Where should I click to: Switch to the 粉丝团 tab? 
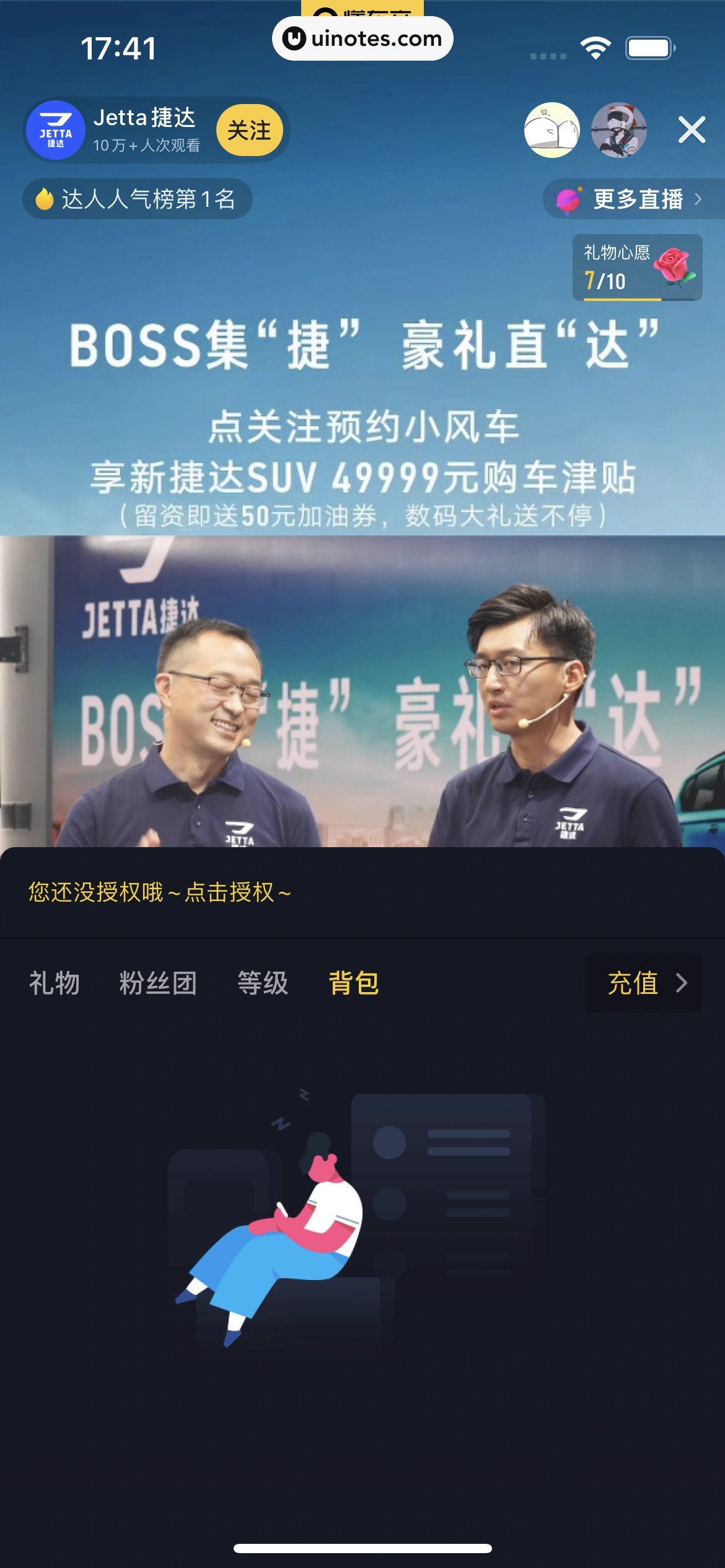click(158, 983)
